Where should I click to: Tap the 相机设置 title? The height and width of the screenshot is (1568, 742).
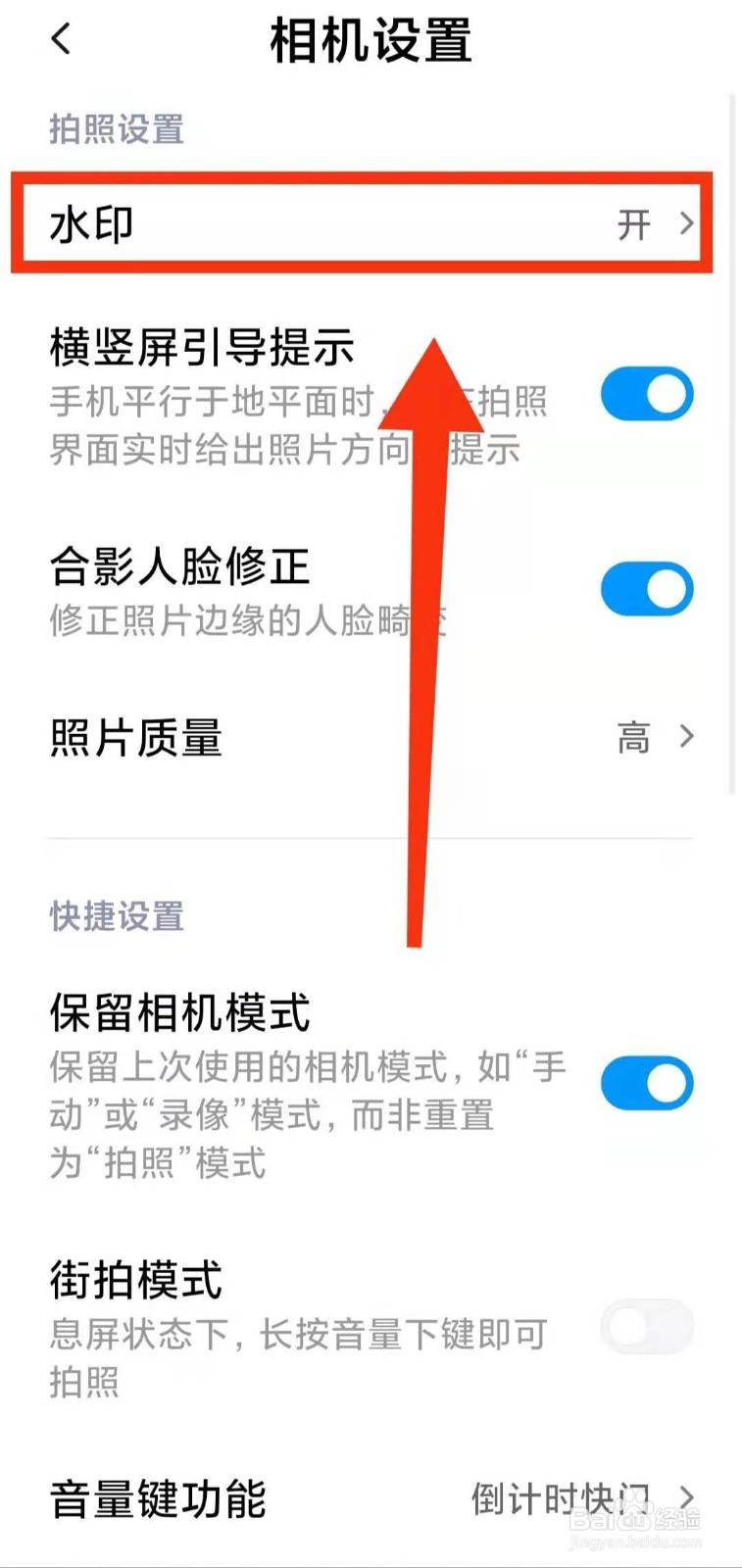pyautogui.click(x=371, y=41)
